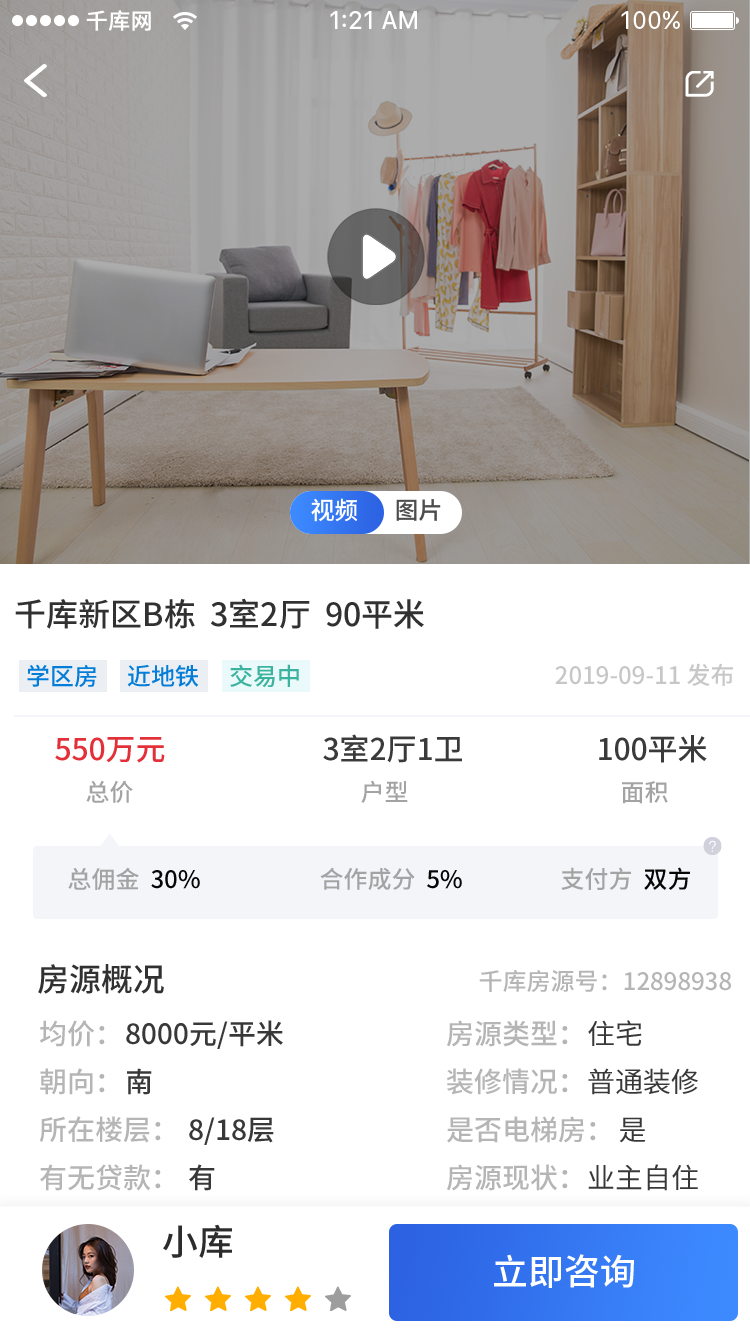Open agent 小库's profile avatar
Image resolution: width=750 pixels, height=1334 pixels.
pyautogui.click(x=88, y=1270)
